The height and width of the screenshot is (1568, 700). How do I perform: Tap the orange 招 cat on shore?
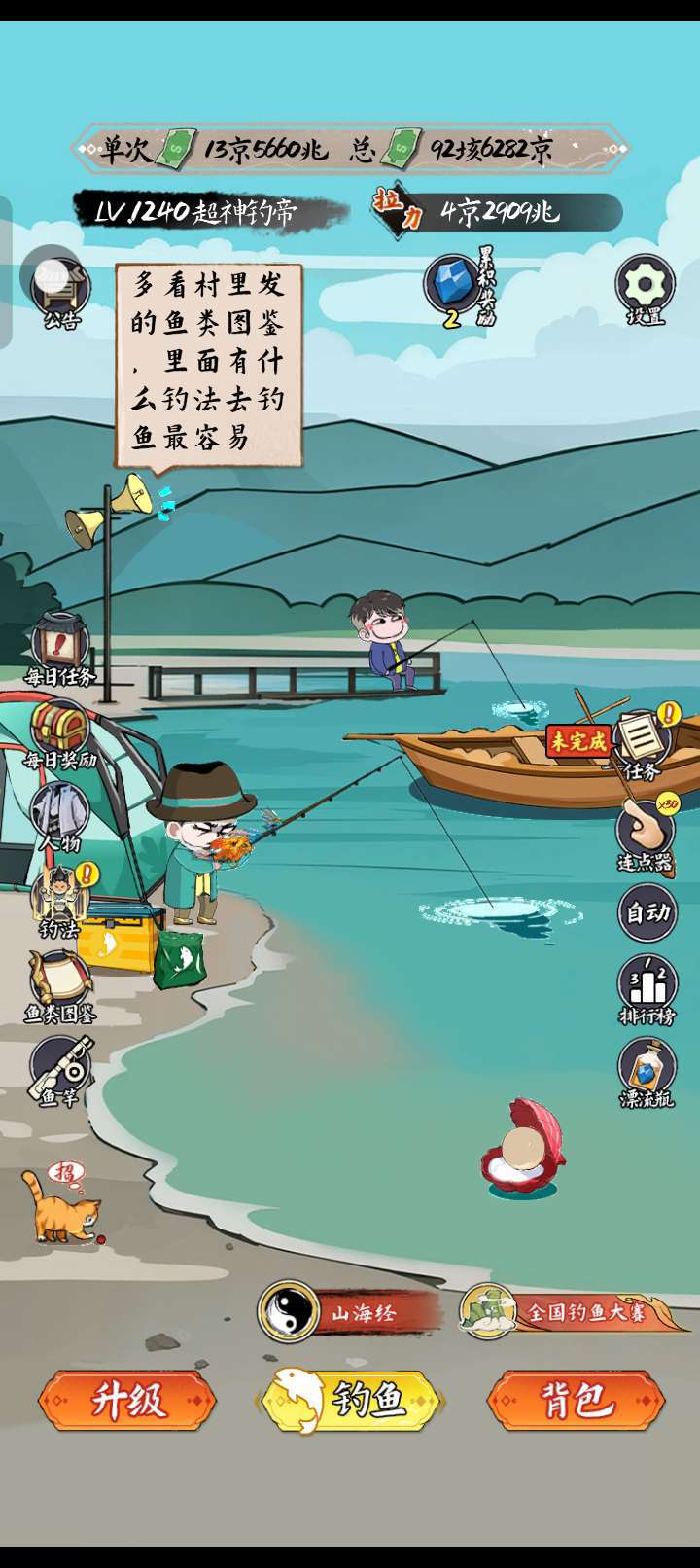click(x=61, y=1206)
